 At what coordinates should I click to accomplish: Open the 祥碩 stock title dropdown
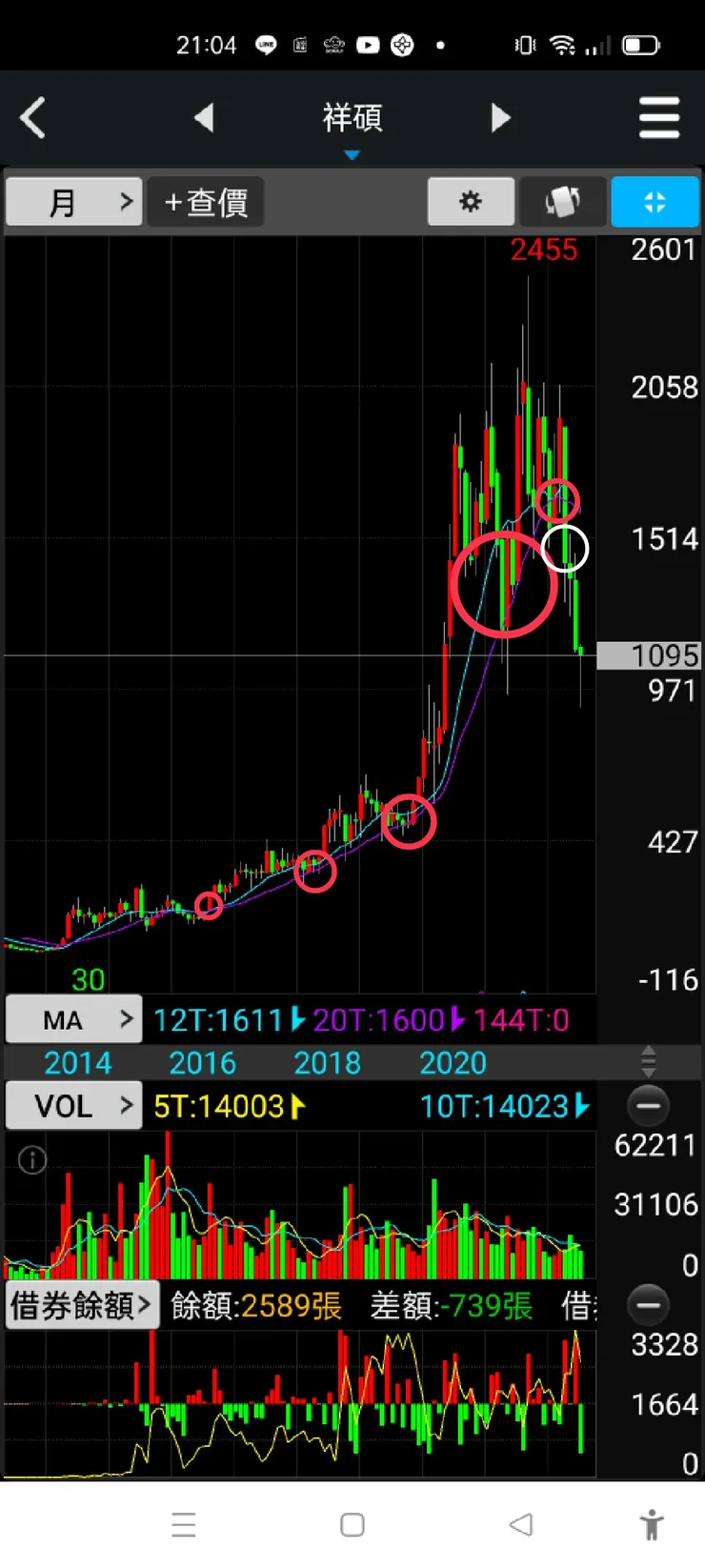352,122
